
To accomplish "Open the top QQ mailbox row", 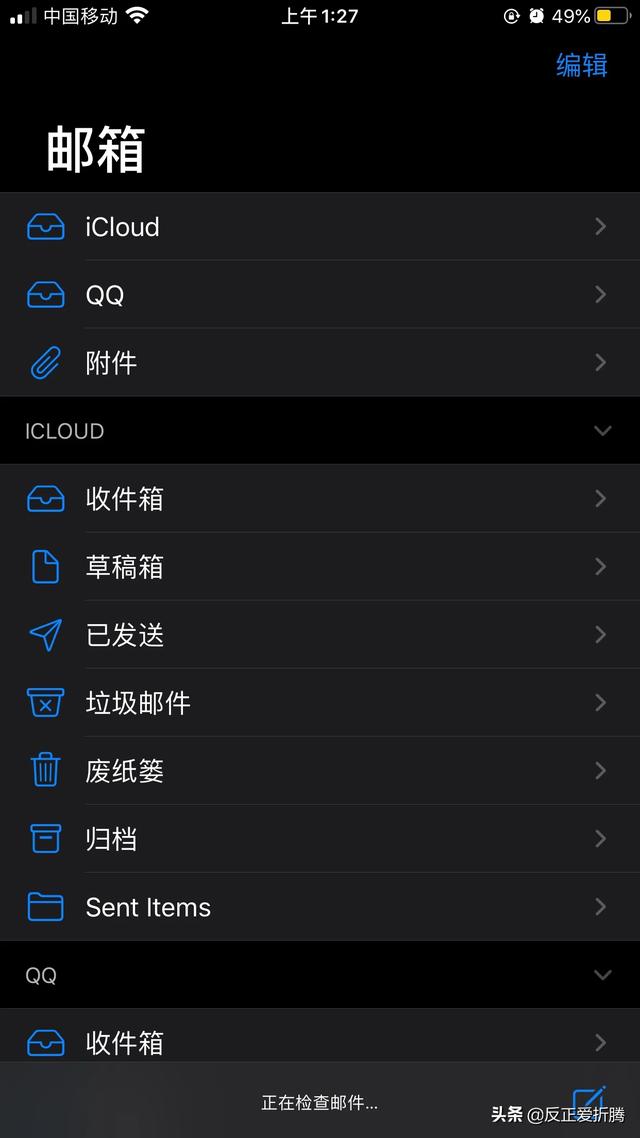I will (320, 295).
